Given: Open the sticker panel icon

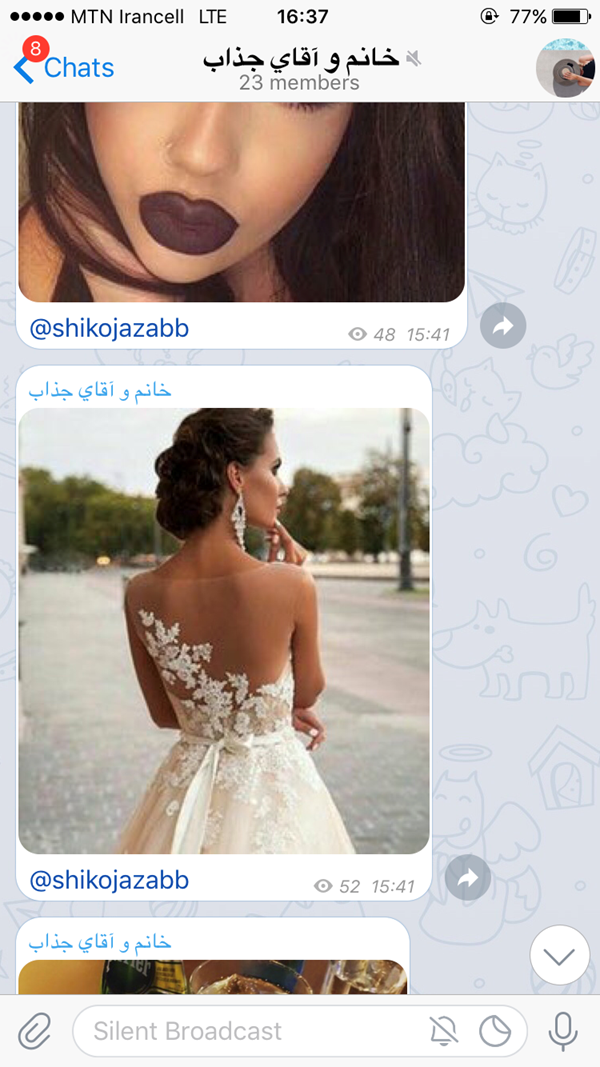Looking at the screenshot, I should [x=495, y=1031].
